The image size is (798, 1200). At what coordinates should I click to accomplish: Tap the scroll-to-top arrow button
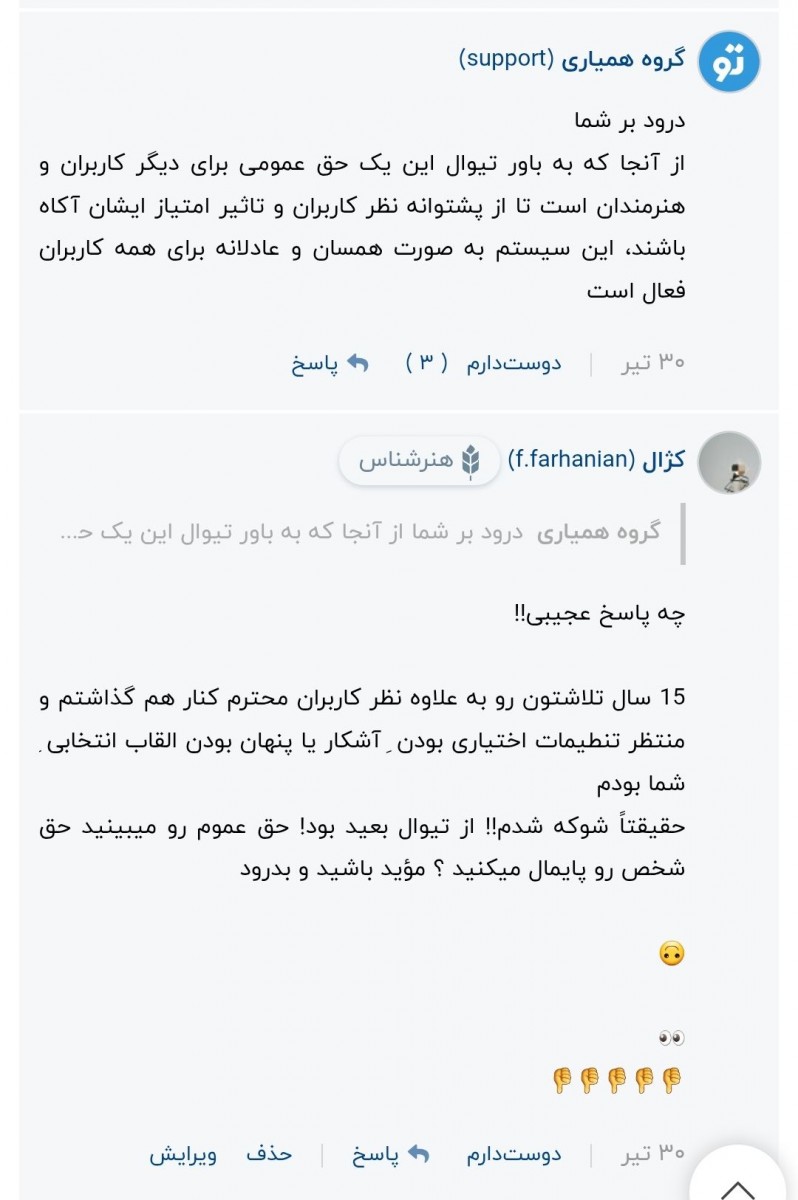[738, 1180]
